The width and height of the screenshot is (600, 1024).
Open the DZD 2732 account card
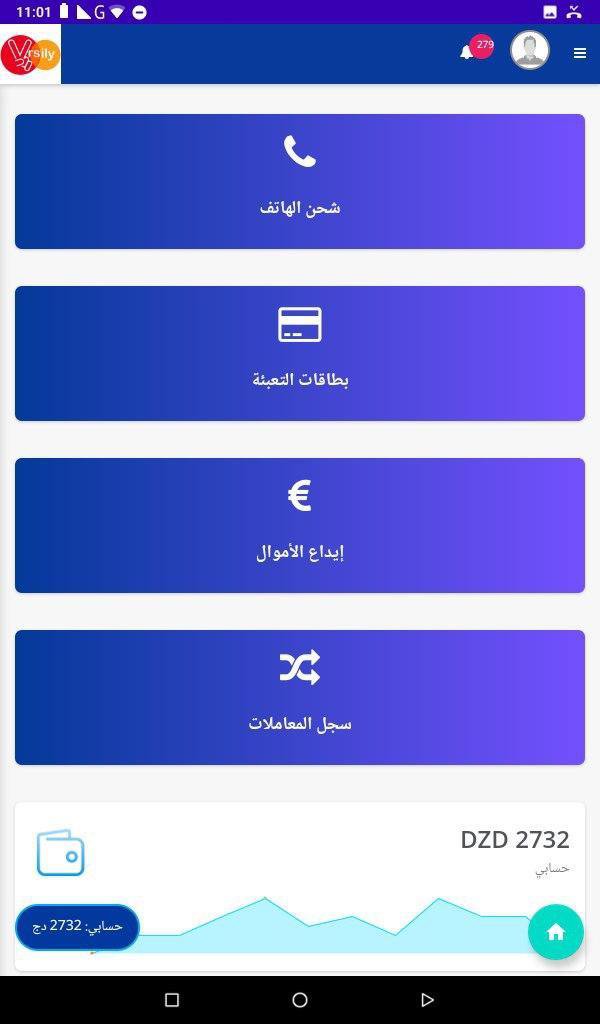(300, 886)
